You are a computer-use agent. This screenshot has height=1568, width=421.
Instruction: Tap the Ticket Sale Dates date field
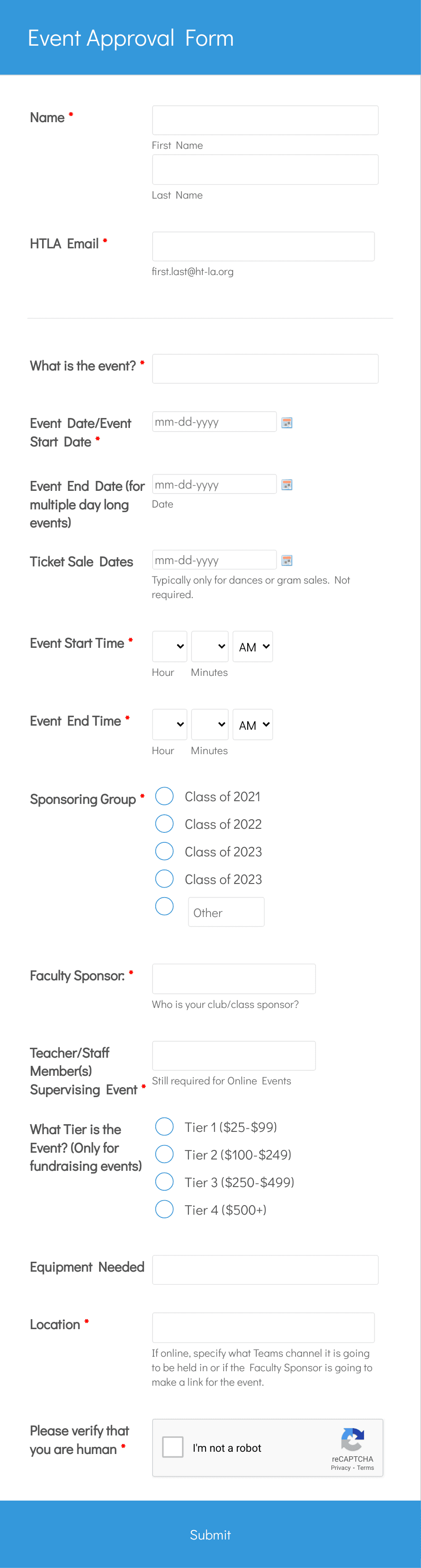click(214, 560)
